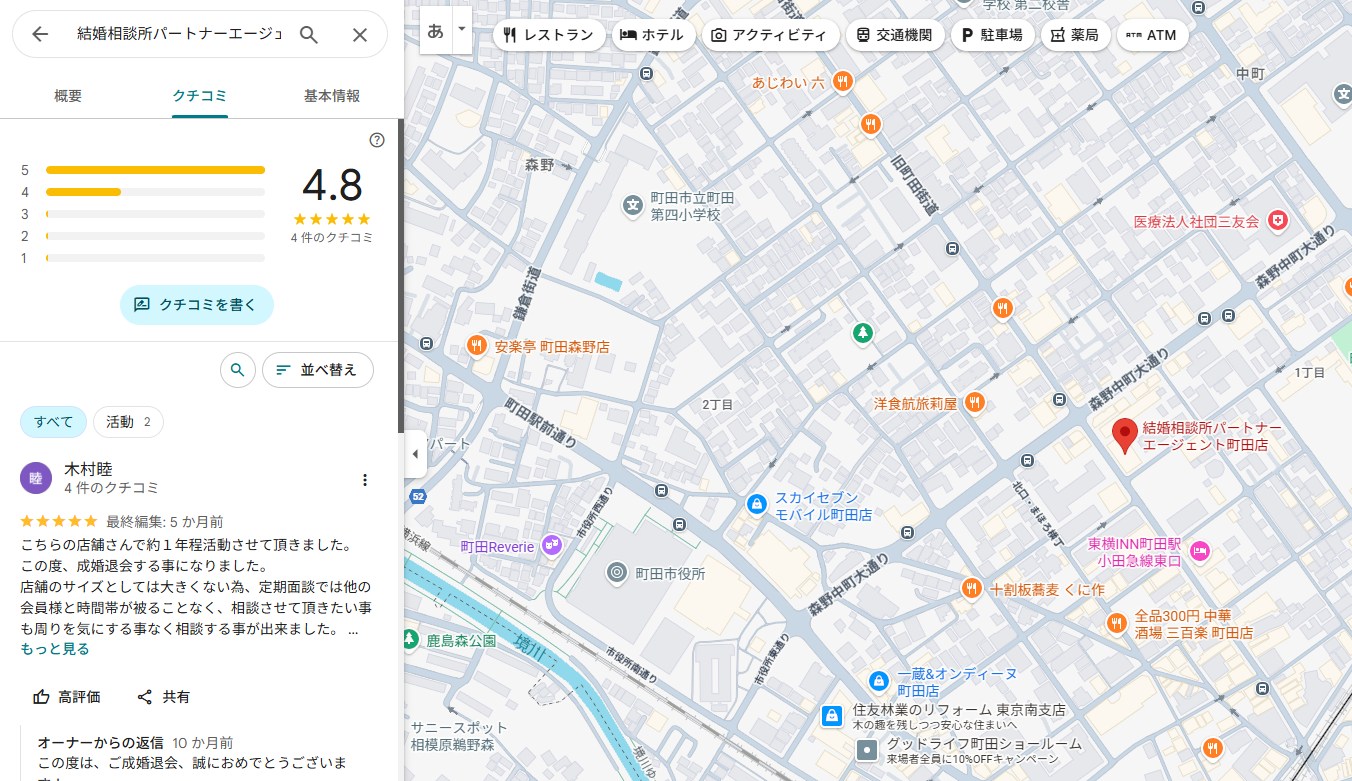The image size is (1352, 781).
Task: Open overflow menu on 木村睦's review
Action: pos(365,480)
